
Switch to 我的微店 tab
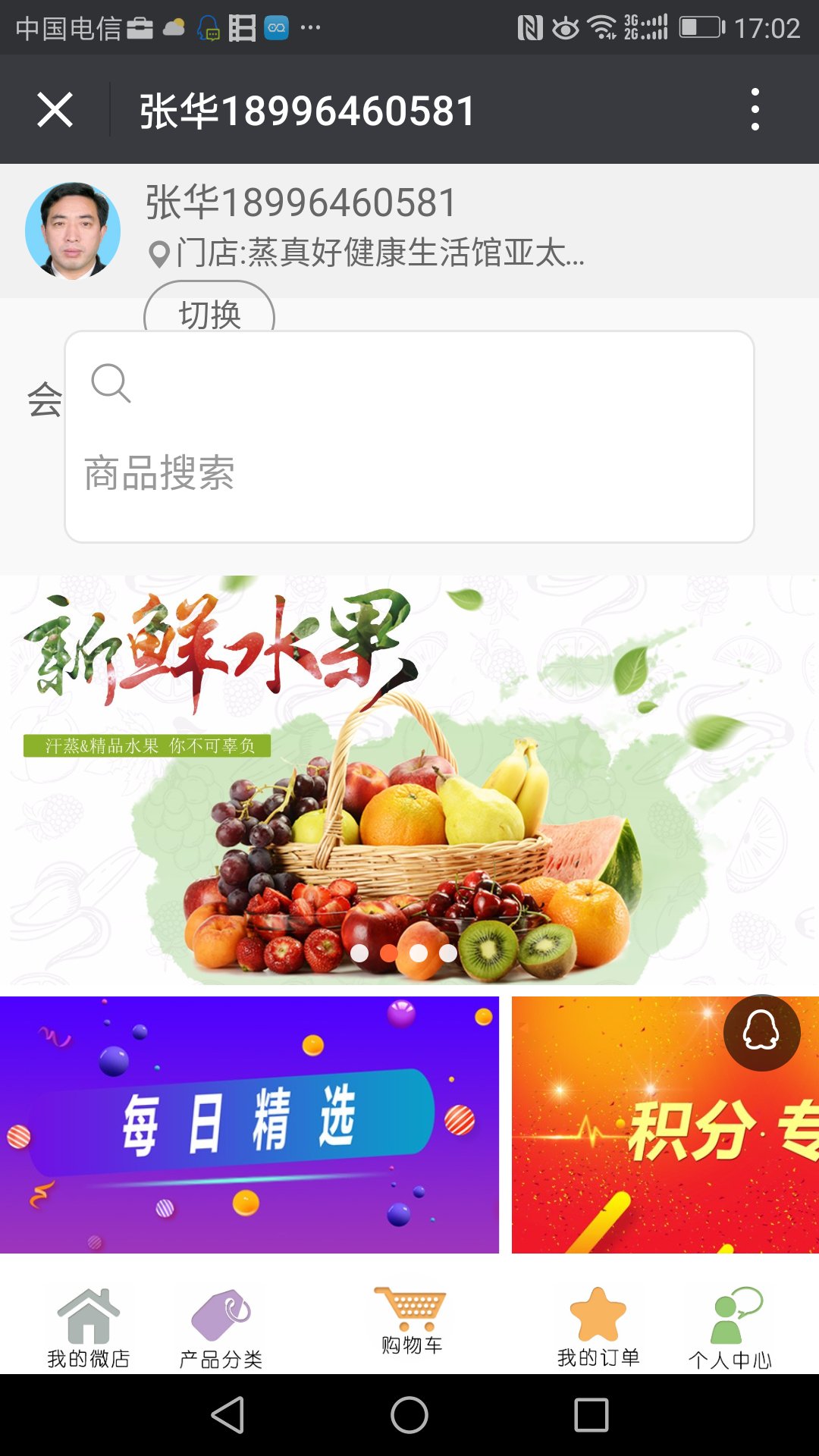tap(88, 1329)
